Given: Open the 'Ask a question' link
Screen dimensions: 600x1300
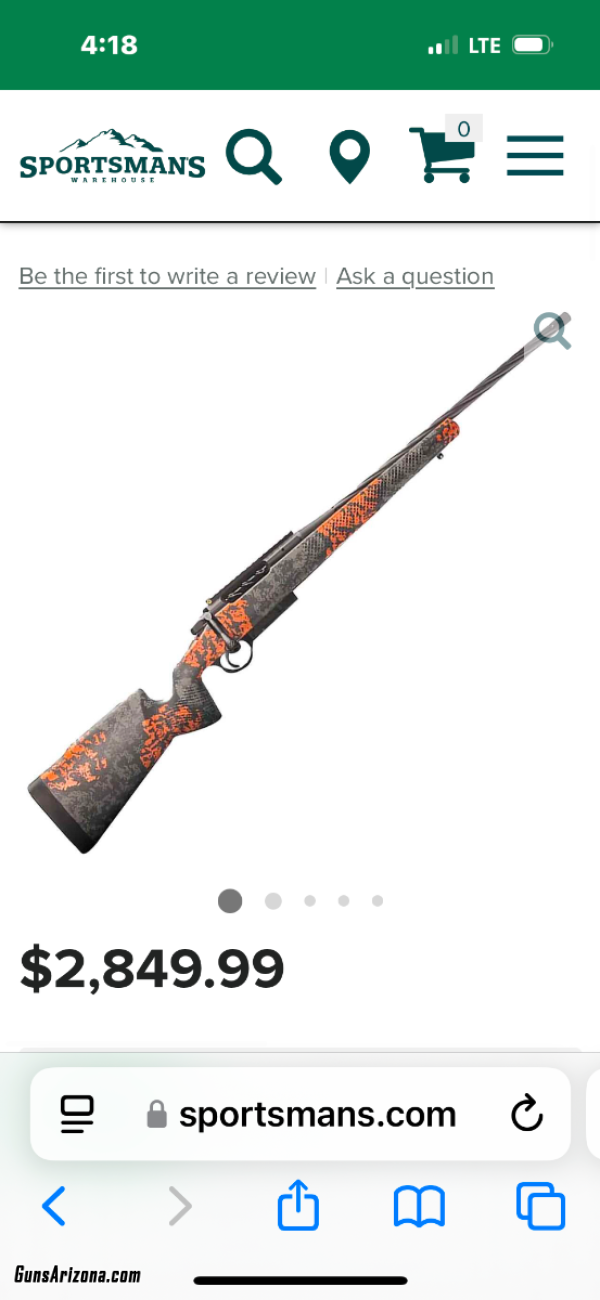Looking at the screenshot, I should [x=415, y=276].
